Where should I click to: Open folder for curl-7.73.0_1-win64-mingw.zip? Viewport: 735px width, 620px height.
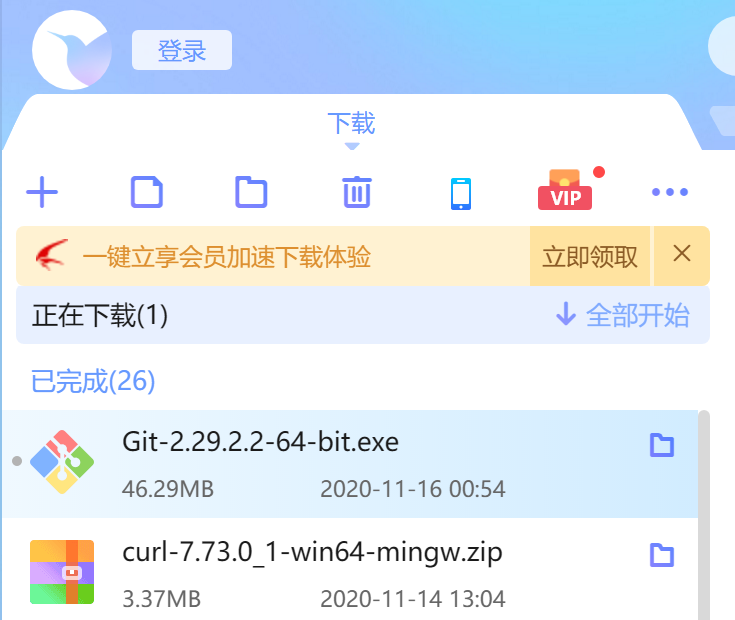pyautogui.click(x=661, y=555)
